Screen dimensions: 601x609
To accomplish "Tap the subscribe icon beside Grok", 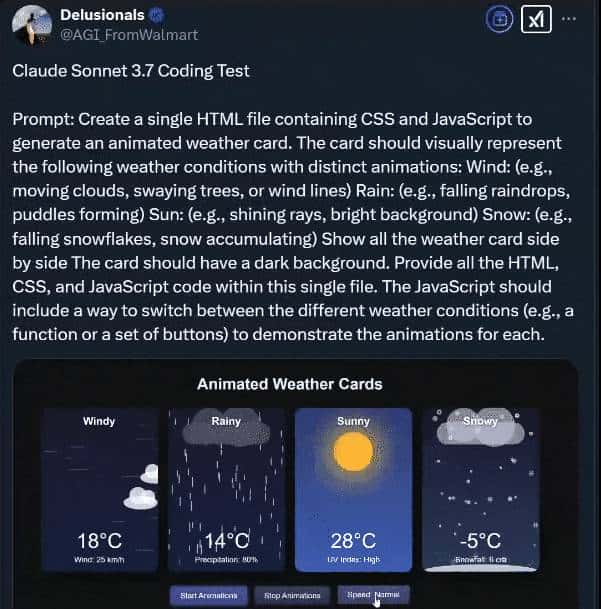I will click(x=499, y=19).
